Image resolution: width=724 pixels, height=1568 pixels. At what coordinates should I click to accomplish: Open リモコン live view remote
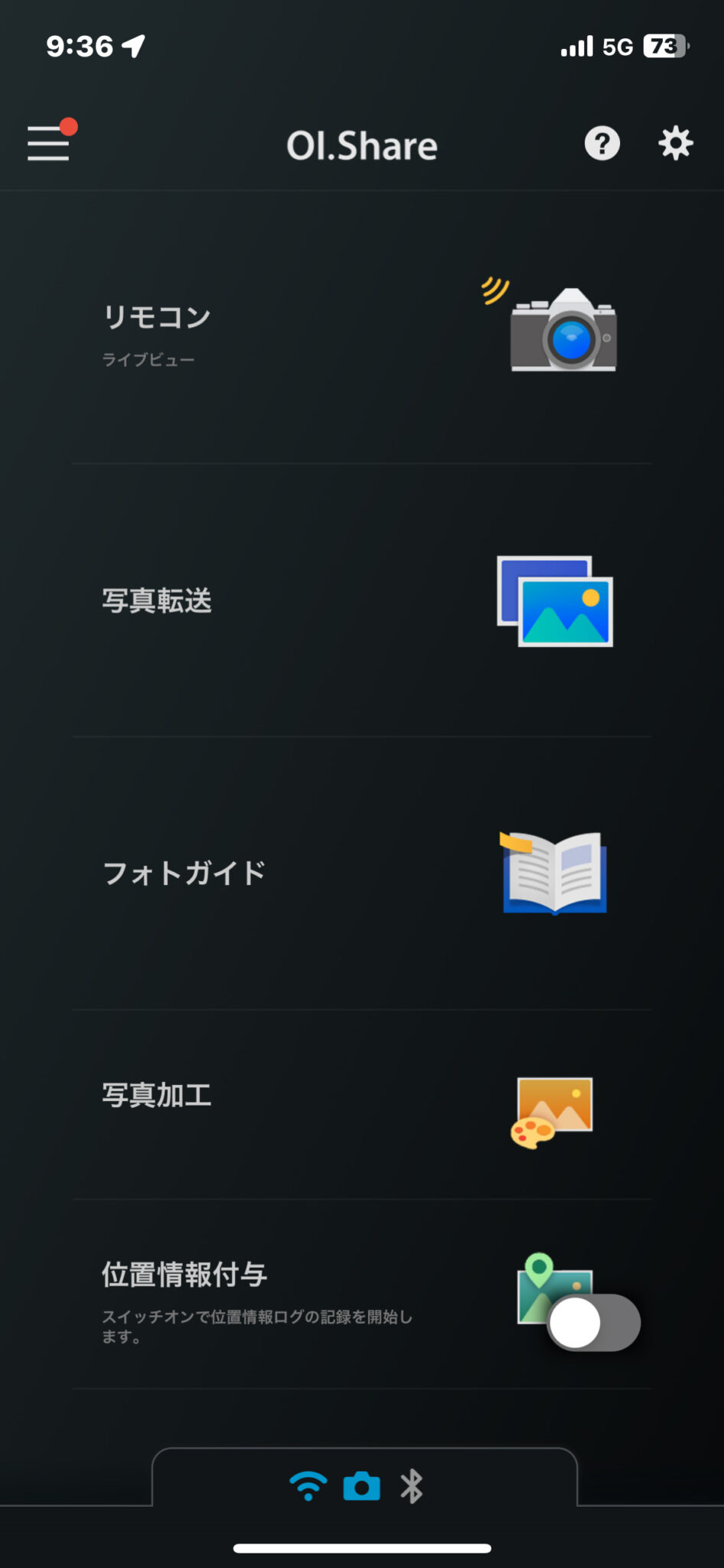pos(361,329)
